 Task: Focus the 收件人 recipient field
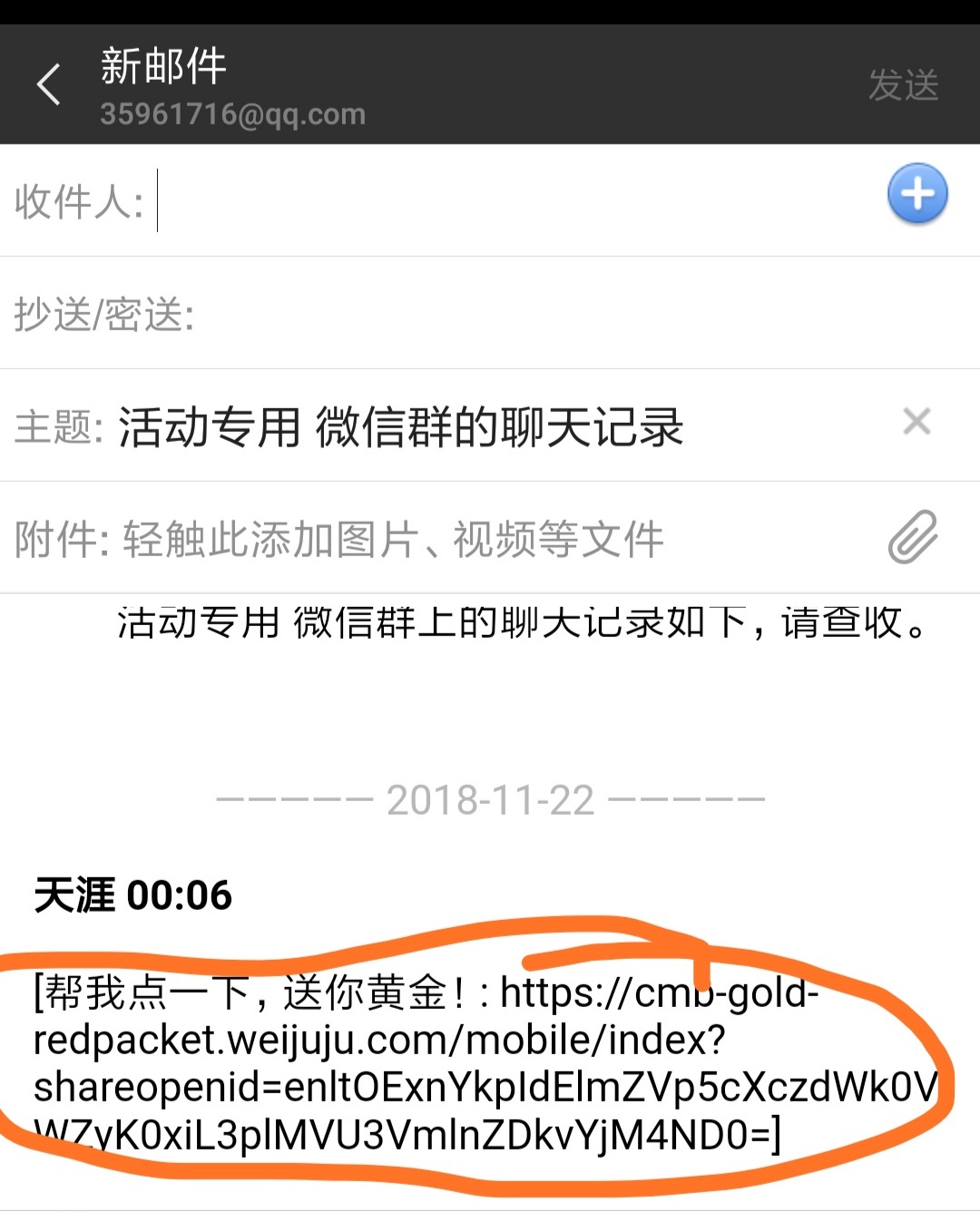click(508, 200)
